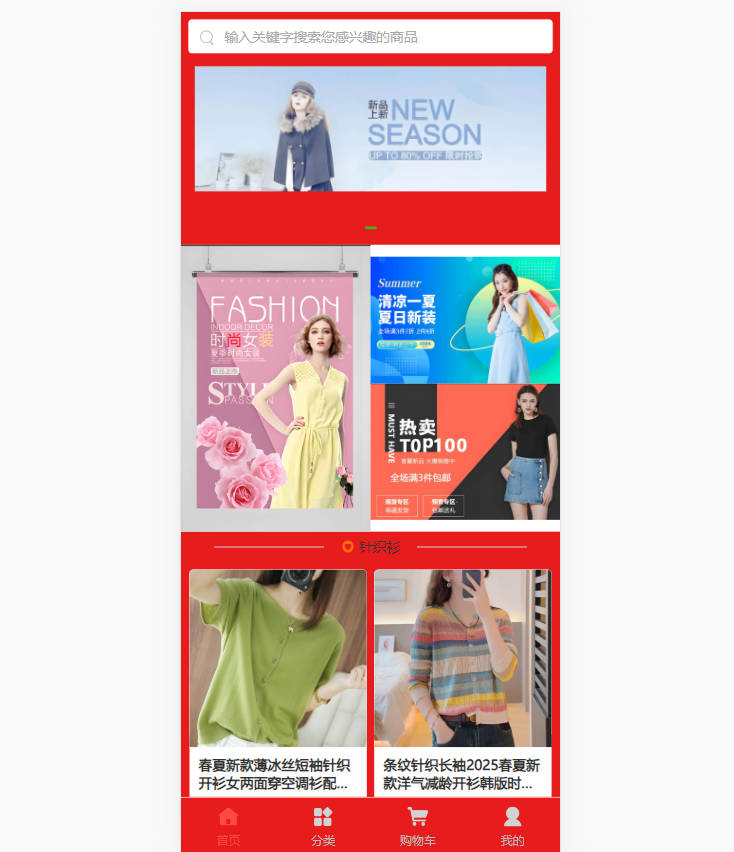Open the 热卖 TOP100 banner
734x852 pixels.
tap(465, 452)
